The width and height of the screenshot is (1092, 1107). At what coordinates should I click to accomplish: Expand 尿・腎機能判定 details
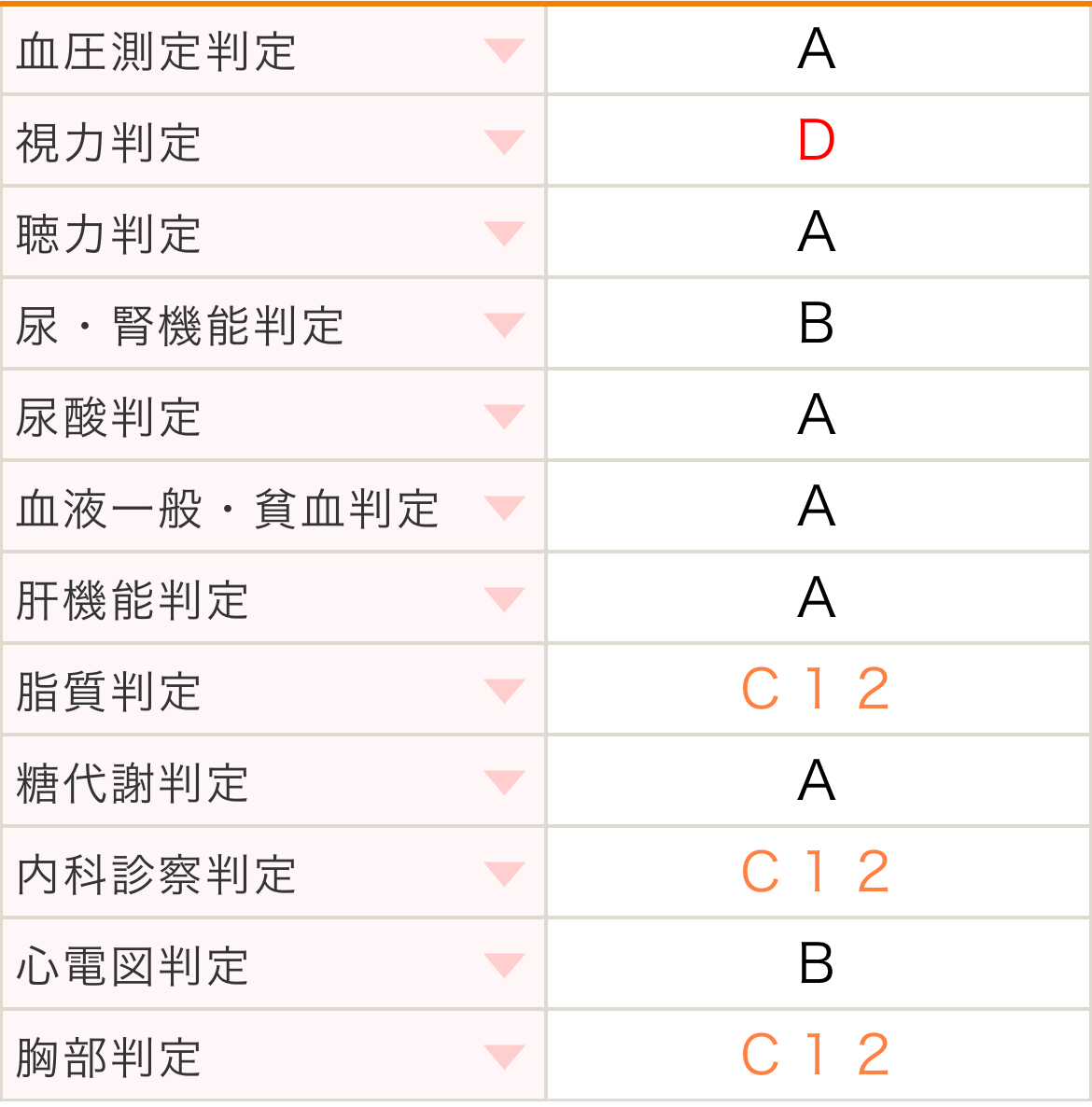pyautogui.click(x=505, y=325)
